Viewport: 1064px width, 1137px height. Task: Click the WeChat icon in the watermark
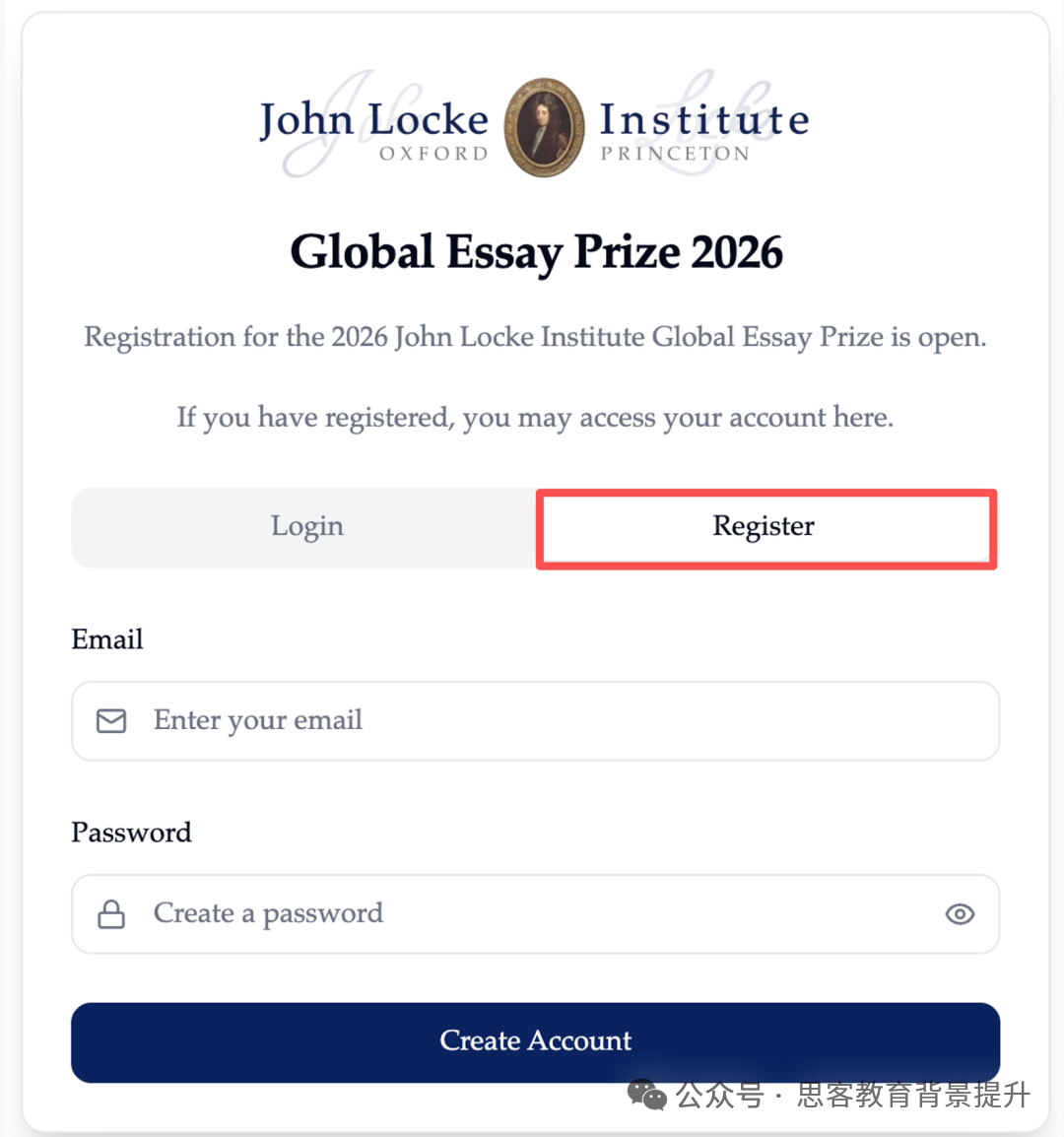(644, 1094)
